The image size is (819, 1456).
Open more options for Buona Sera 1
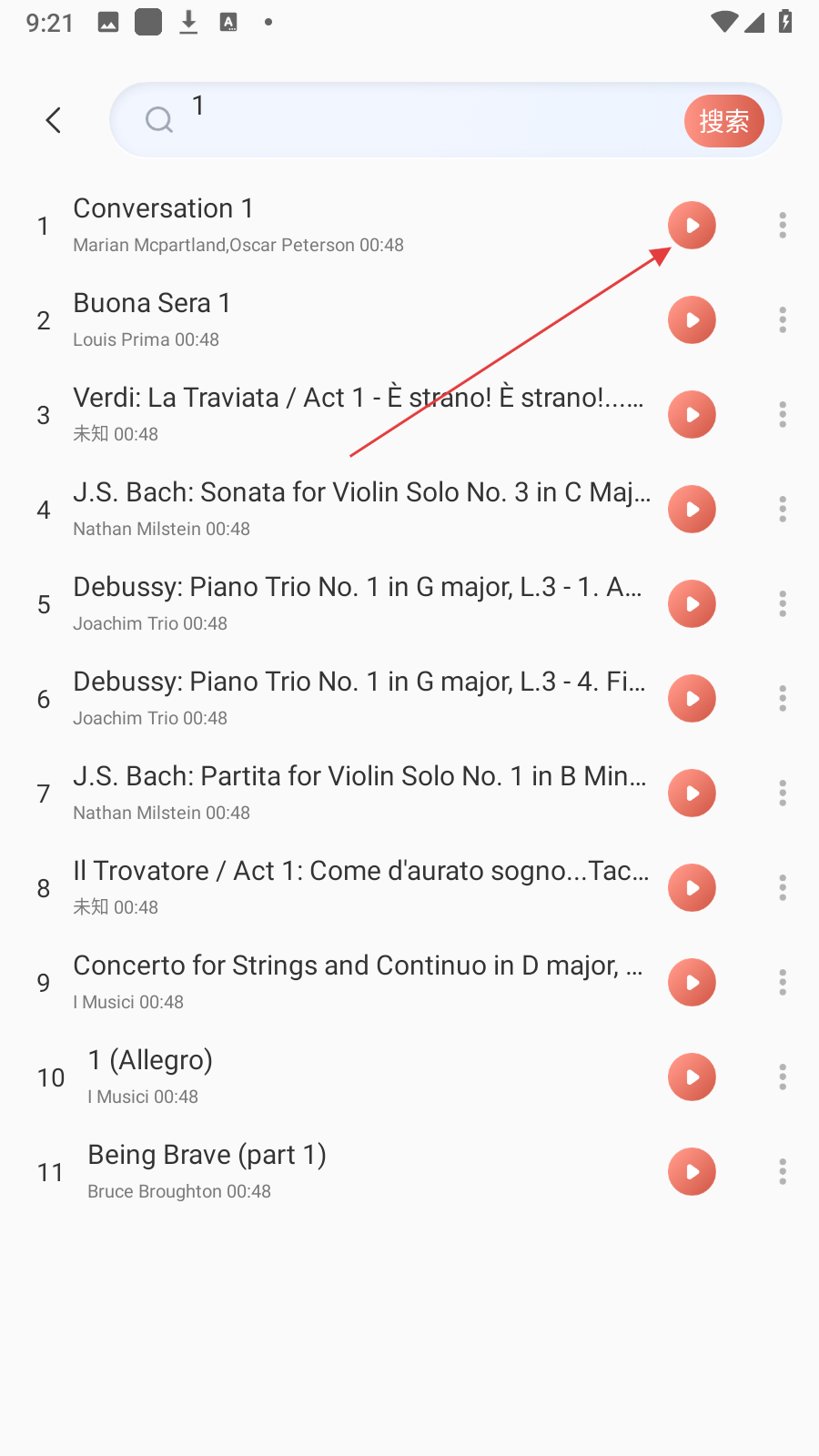[x=783, y=320]
